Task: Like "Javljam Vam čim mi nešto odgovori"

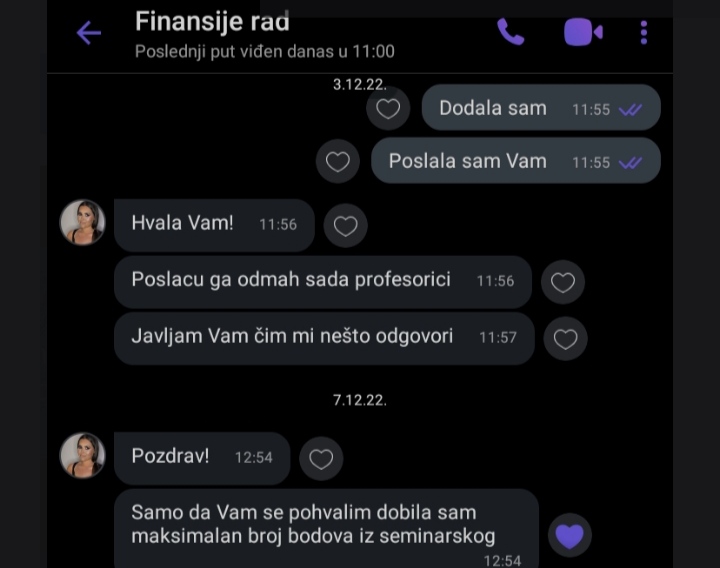Action: [565, 339]
